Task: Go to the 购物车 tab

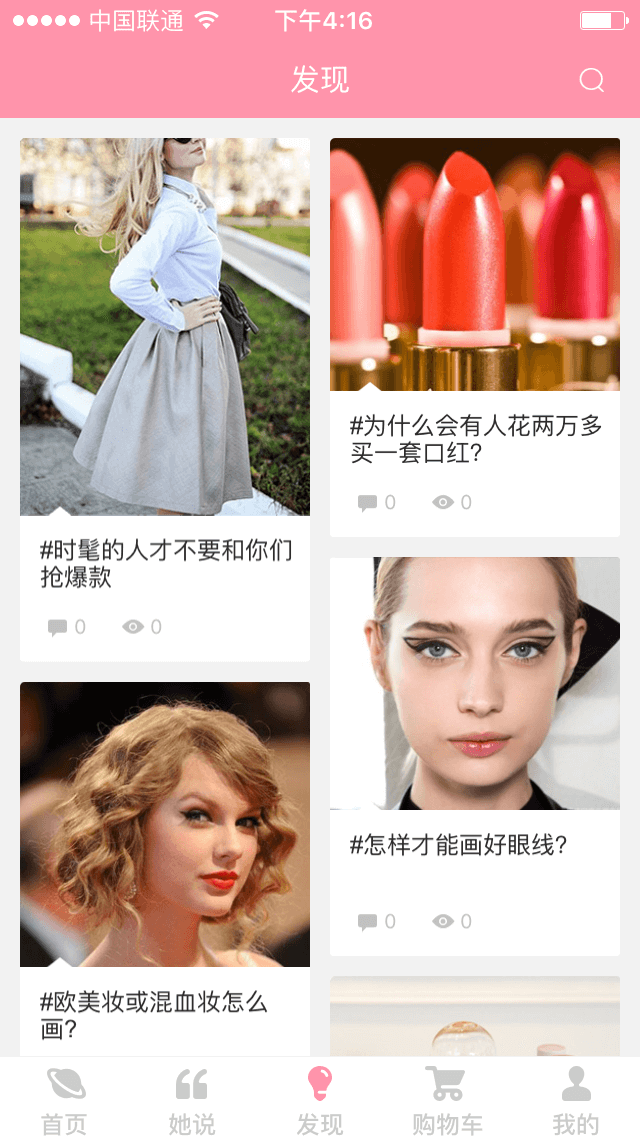Action: tap(447, 1098)
